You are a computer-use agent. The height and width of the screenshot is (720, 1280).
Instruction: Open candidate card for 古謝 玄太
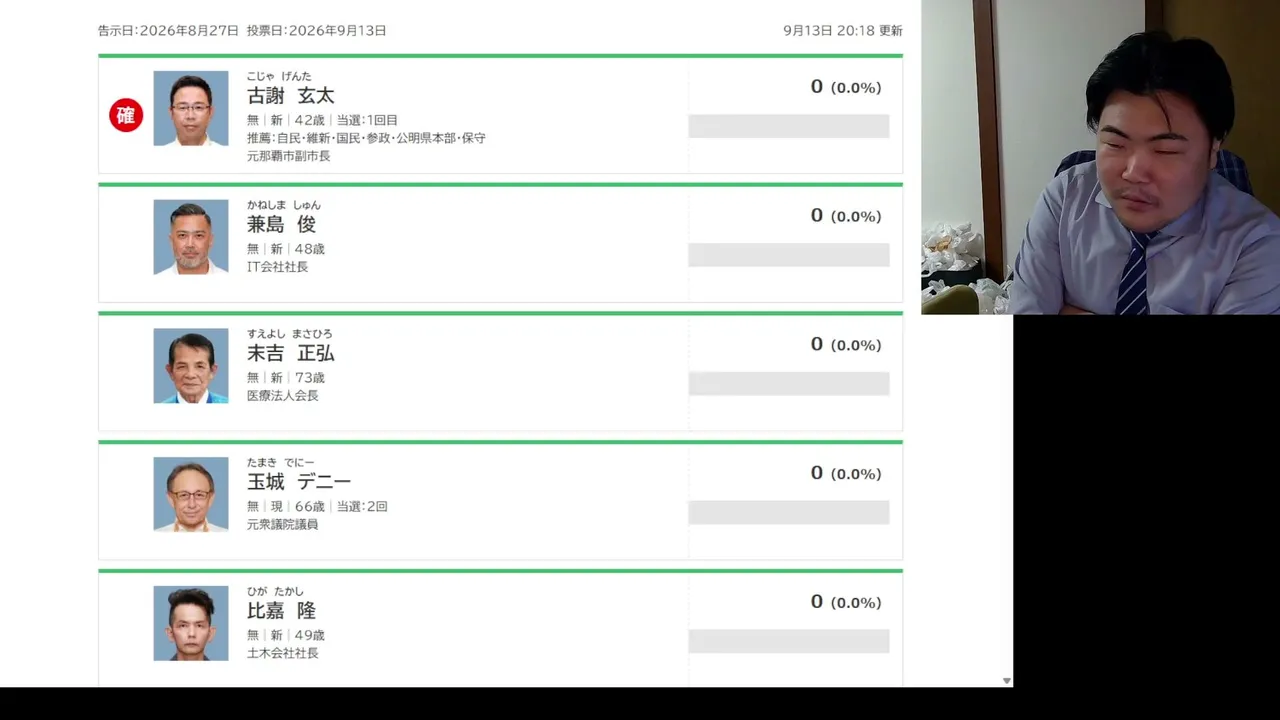tap(500, 114)
